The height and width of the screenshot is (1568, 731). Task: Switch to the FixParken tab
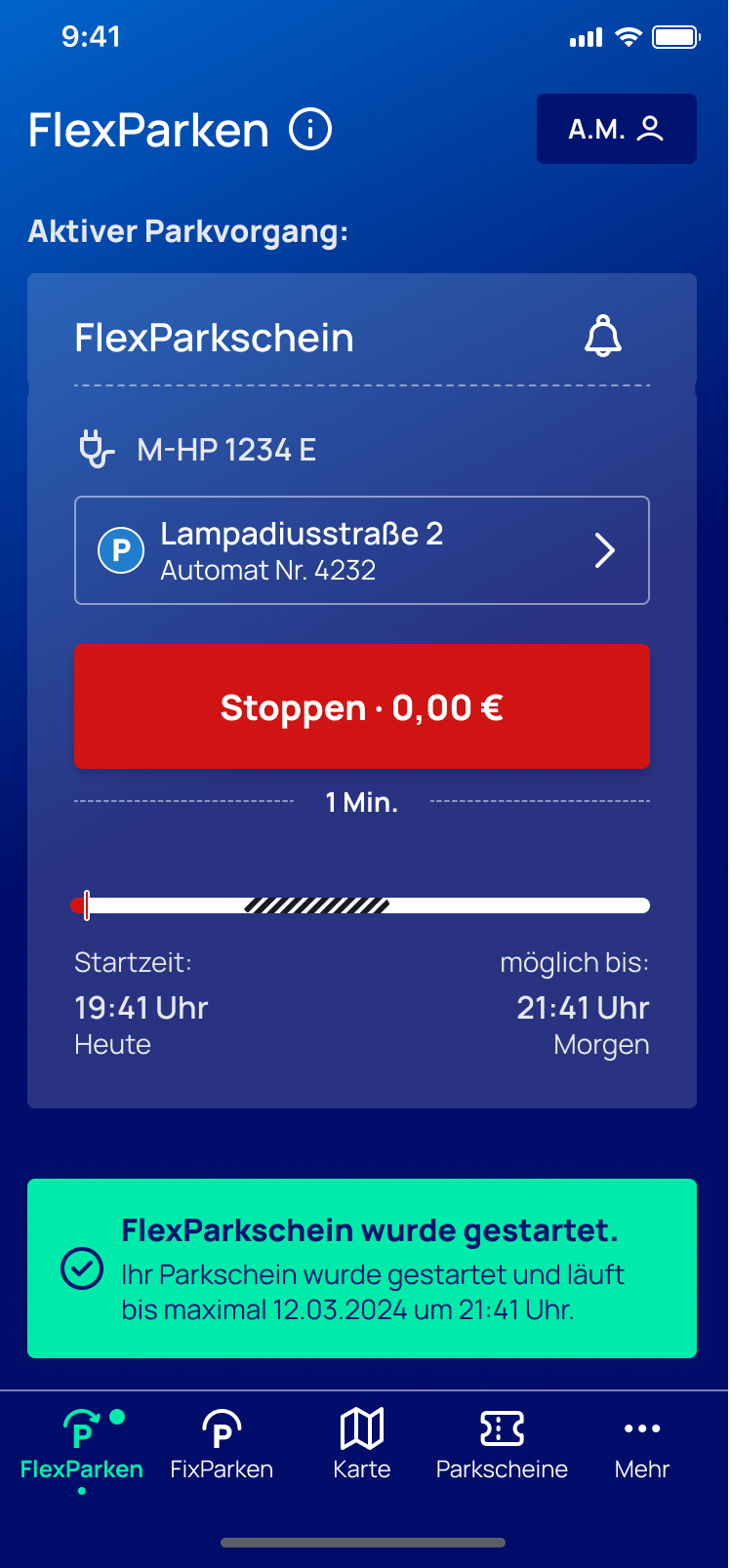pos(222,1444)
